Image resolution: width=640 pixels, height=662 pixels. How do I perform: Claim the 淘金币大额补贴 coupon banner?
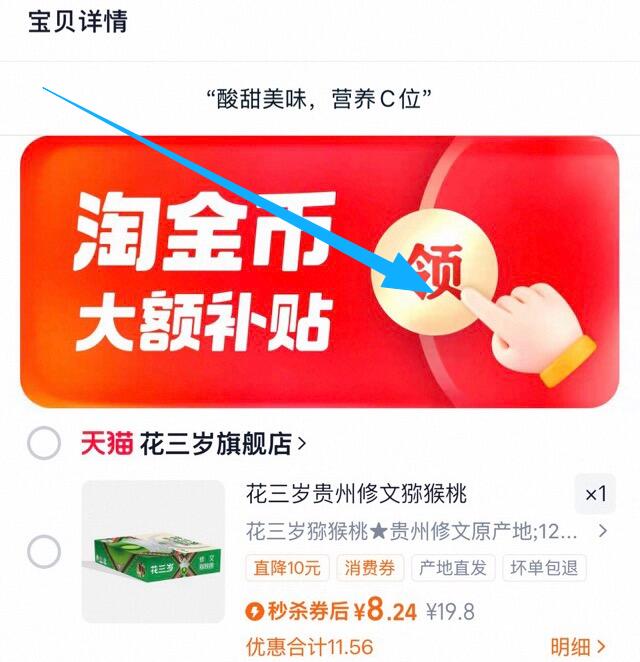point(432,272)
